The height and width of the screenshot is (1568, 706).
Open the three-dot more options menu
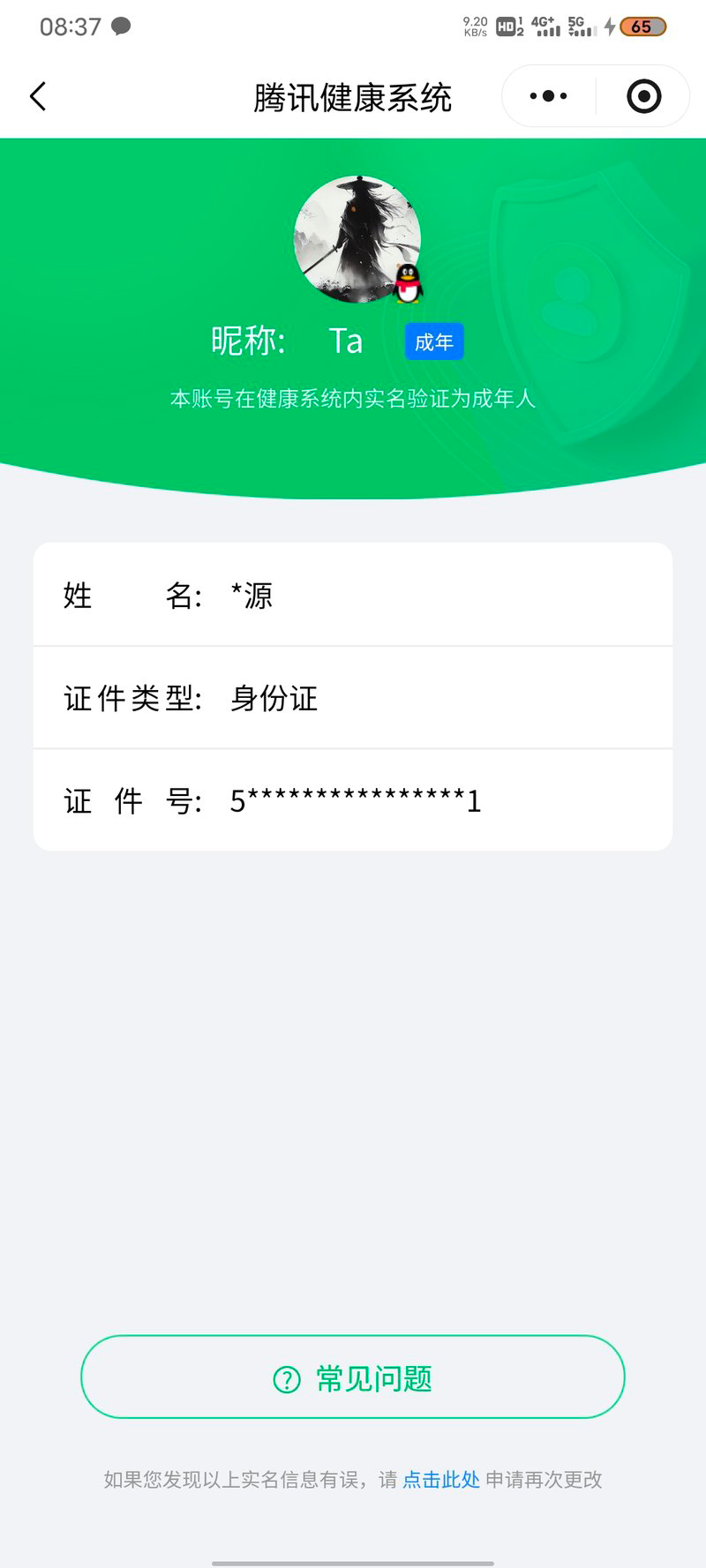click(547, 95)
